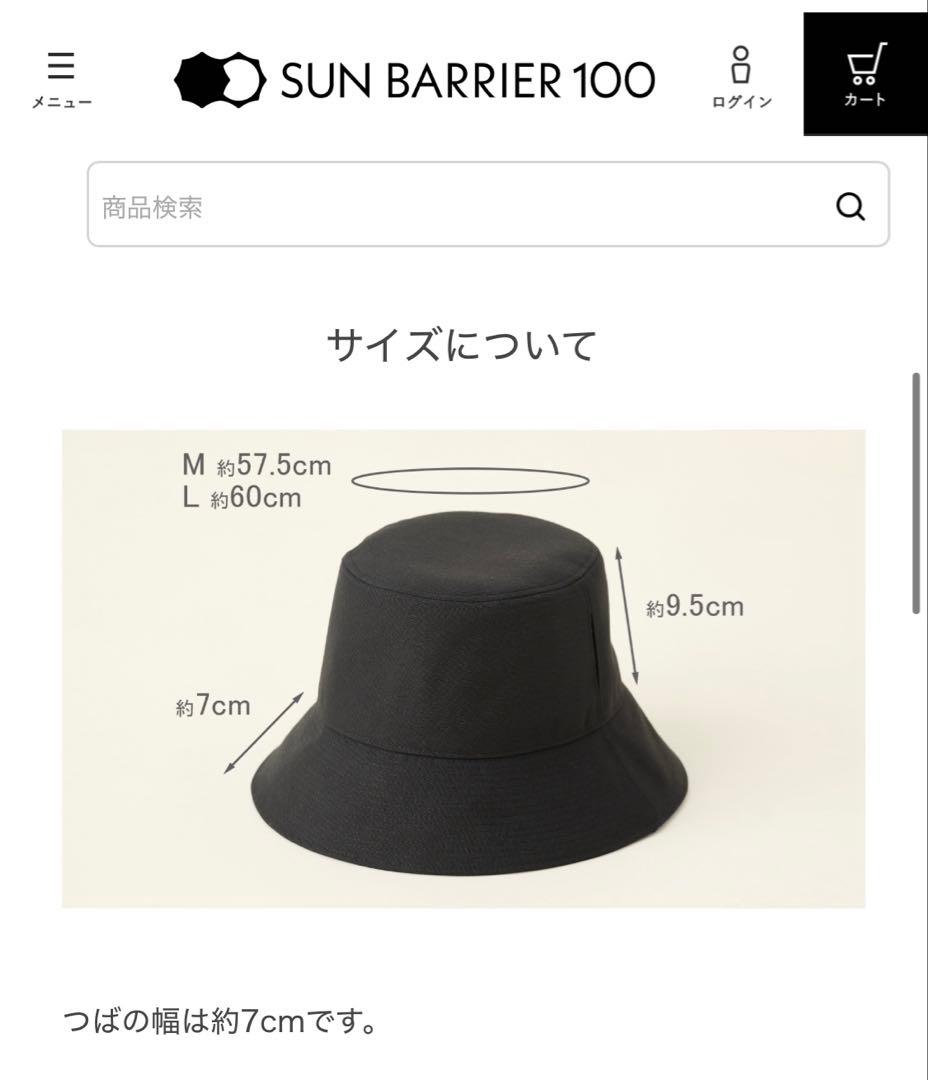Click the サイズについて heading
The height and width of the screenshot is (1080, 928).
coord(463,341)
